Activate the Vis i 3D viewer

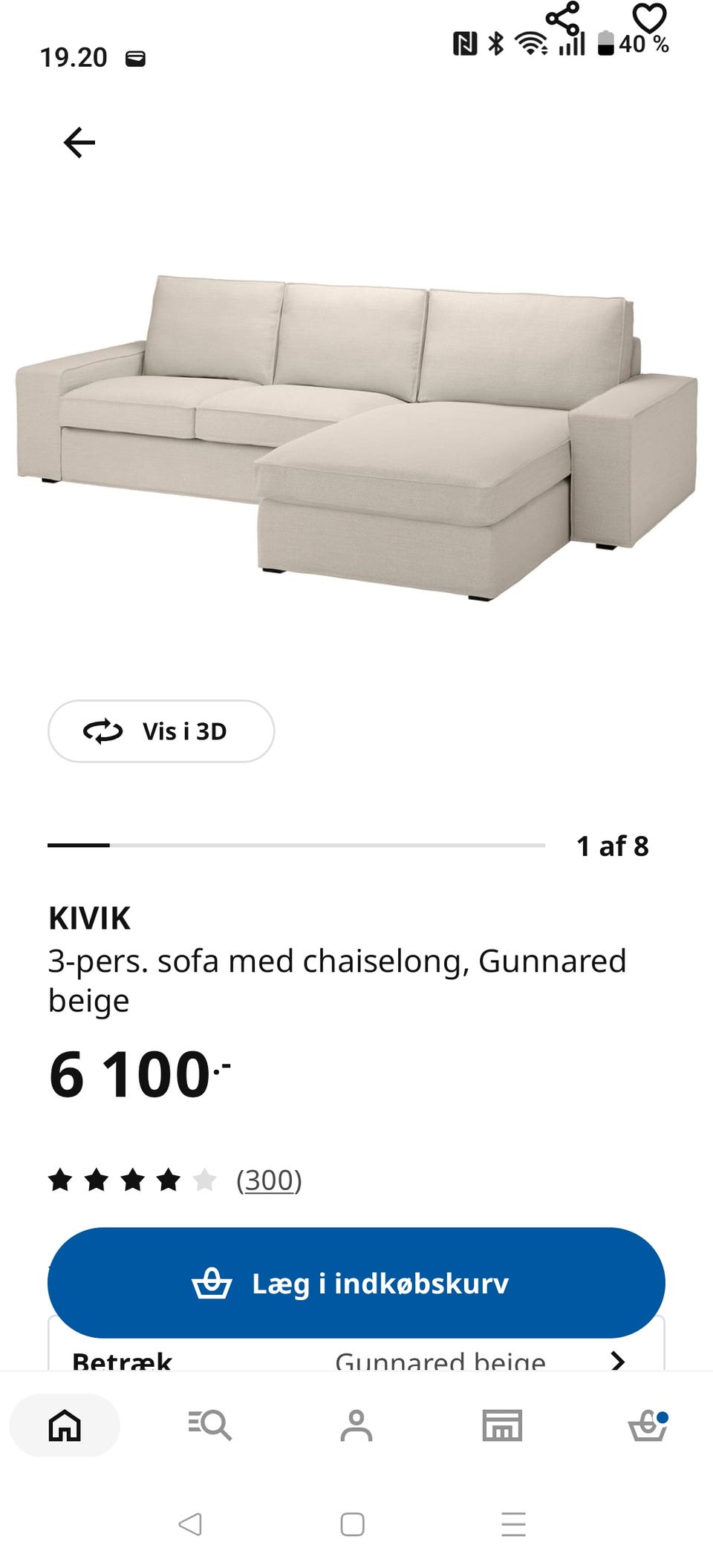click(x=160, y=731)
